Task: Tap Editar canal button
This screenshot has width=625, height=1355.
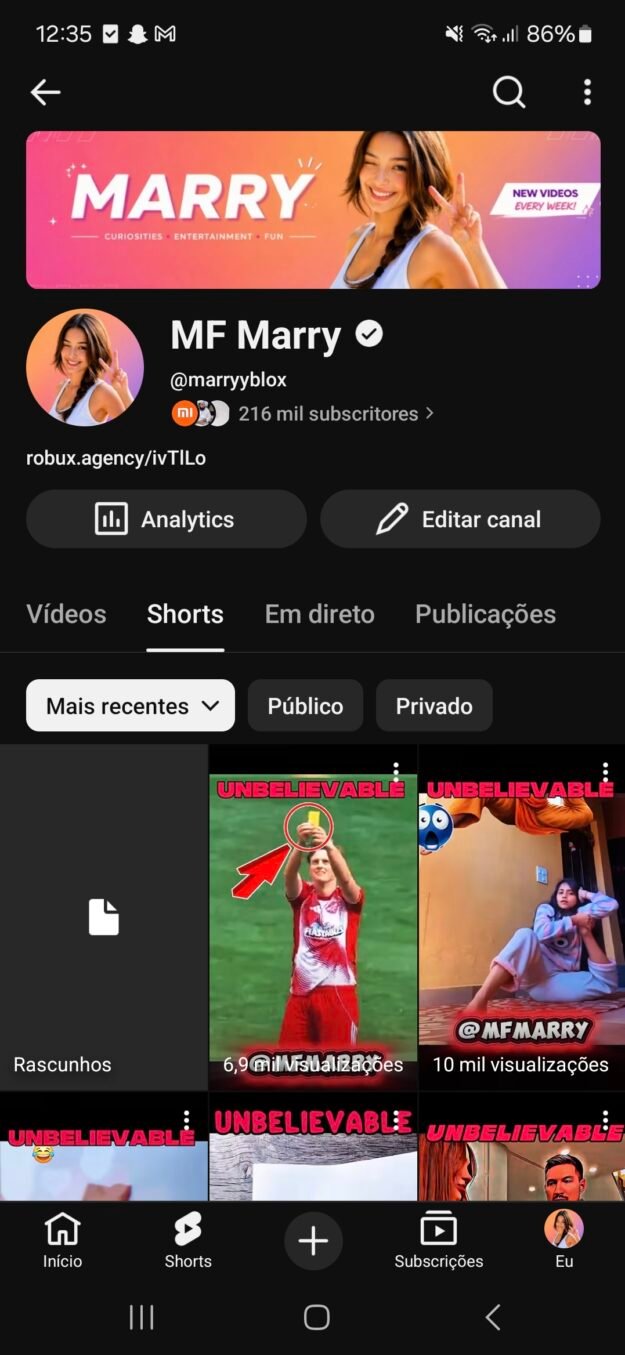Action: click(x=460, y=519)
